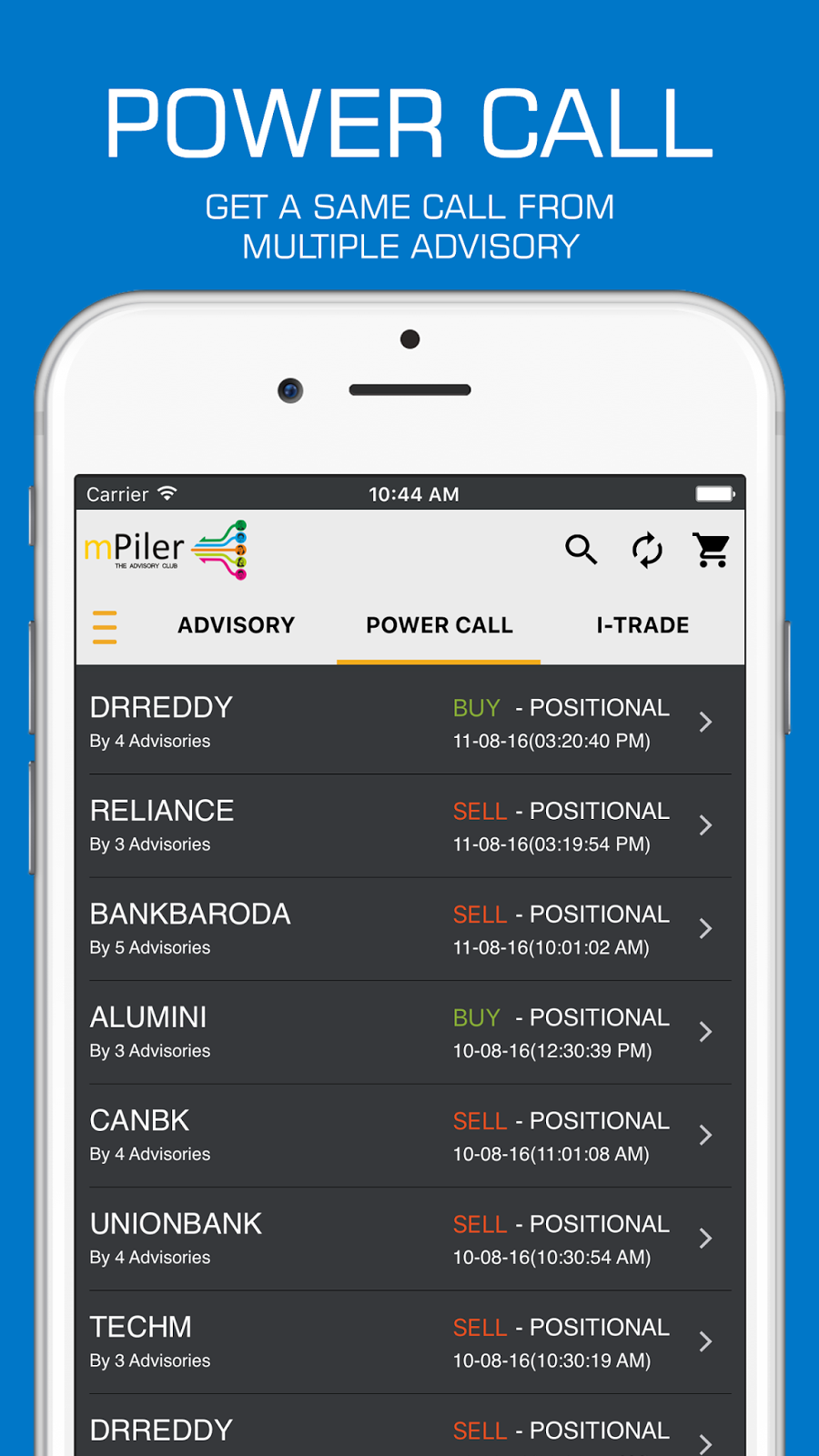The width and height of the screenshot is (819, 1456).
Task: Tap the 10:44 AM clock display
Action: coord(414,494)
